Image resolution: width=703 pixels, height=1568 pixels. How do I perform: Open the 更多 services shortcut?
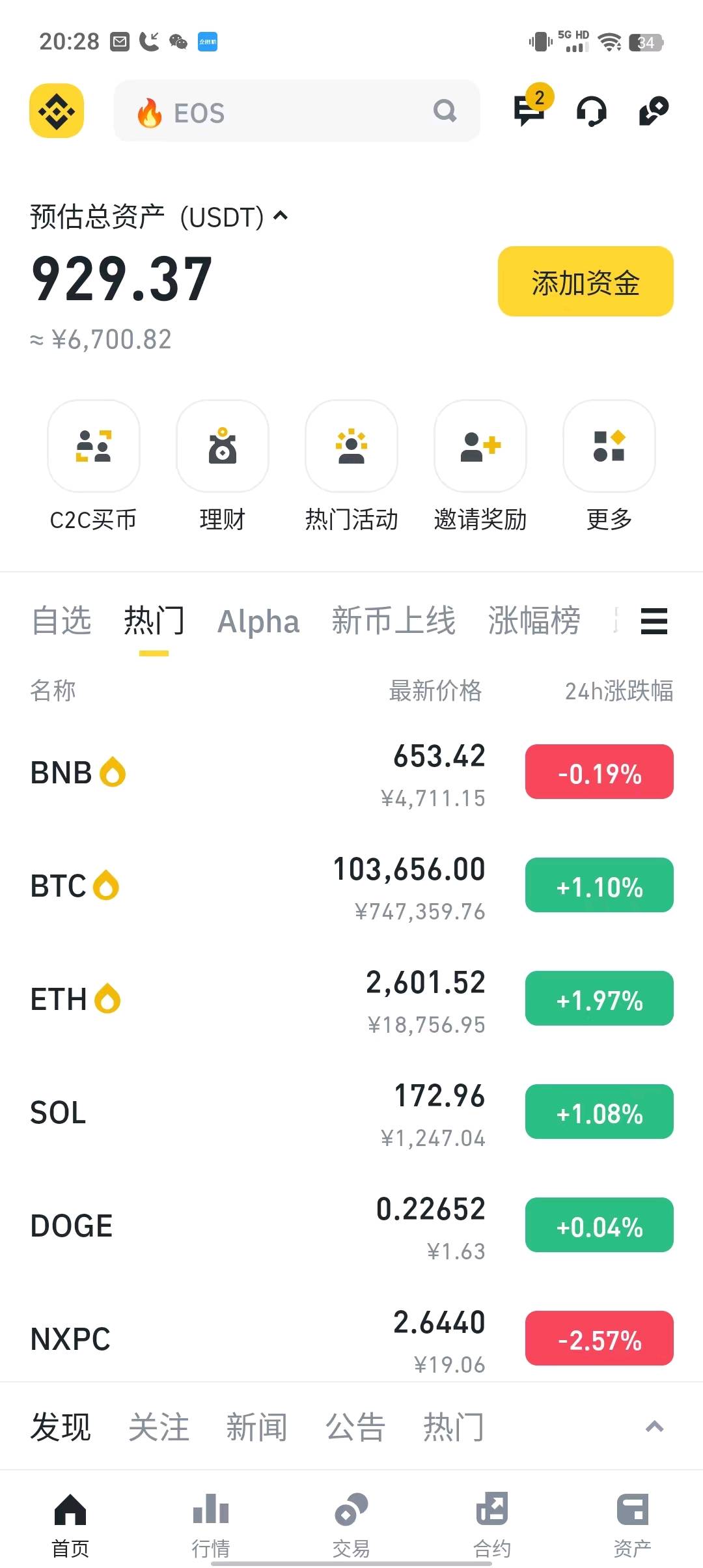click(609, 467)
